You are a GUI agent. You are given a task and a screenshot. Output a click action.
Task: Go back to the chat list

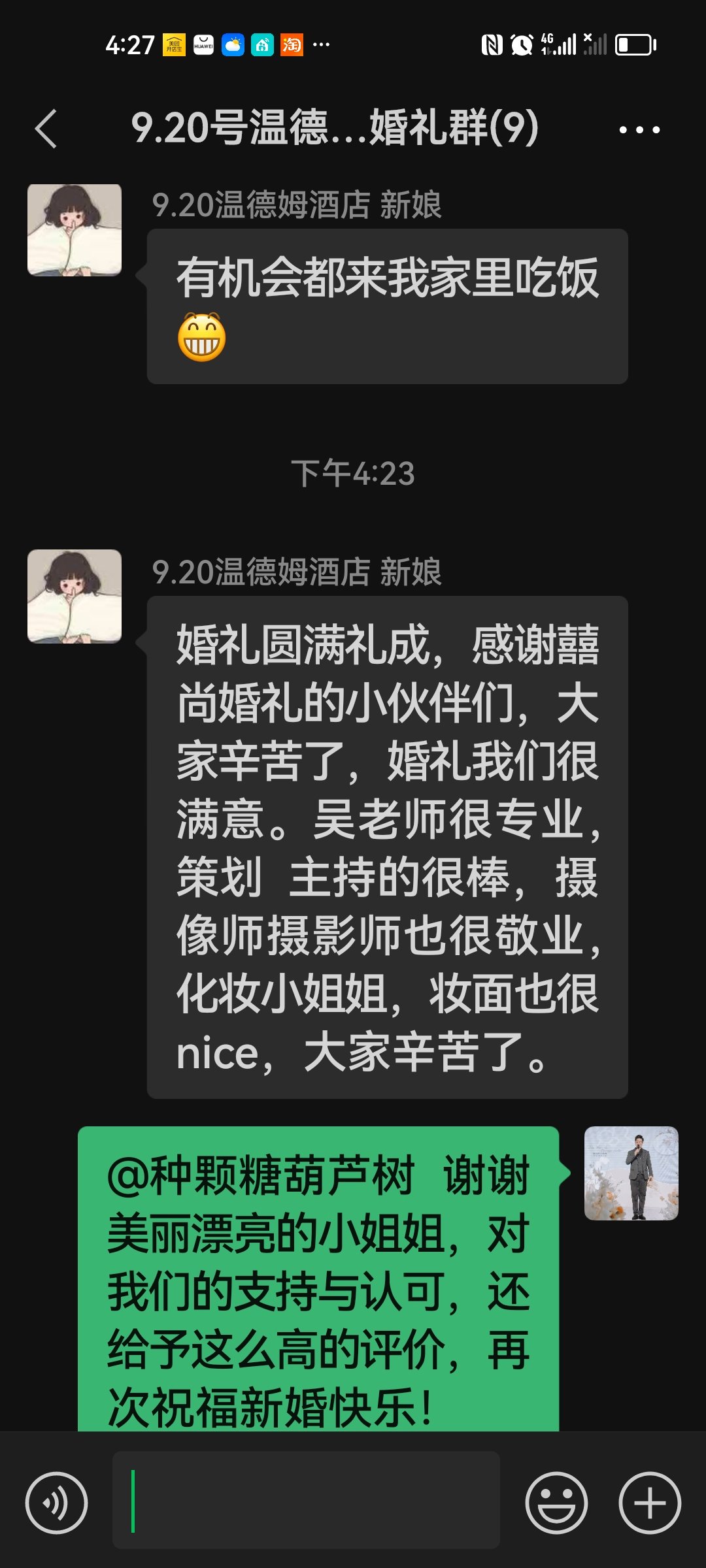tap(46, 129)
